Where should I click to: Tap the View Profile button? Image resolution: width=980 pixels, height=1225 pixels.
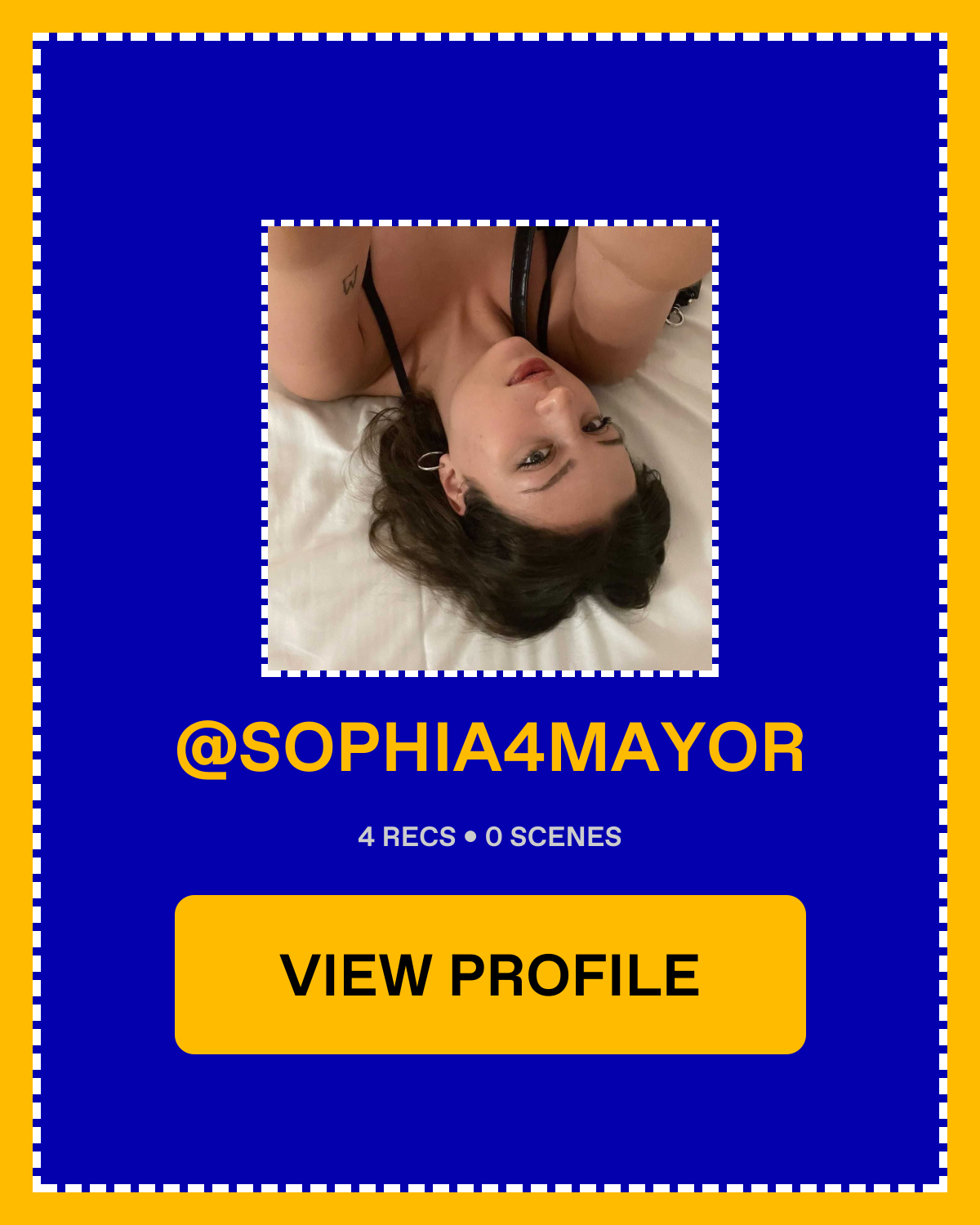tap(490, 974)
